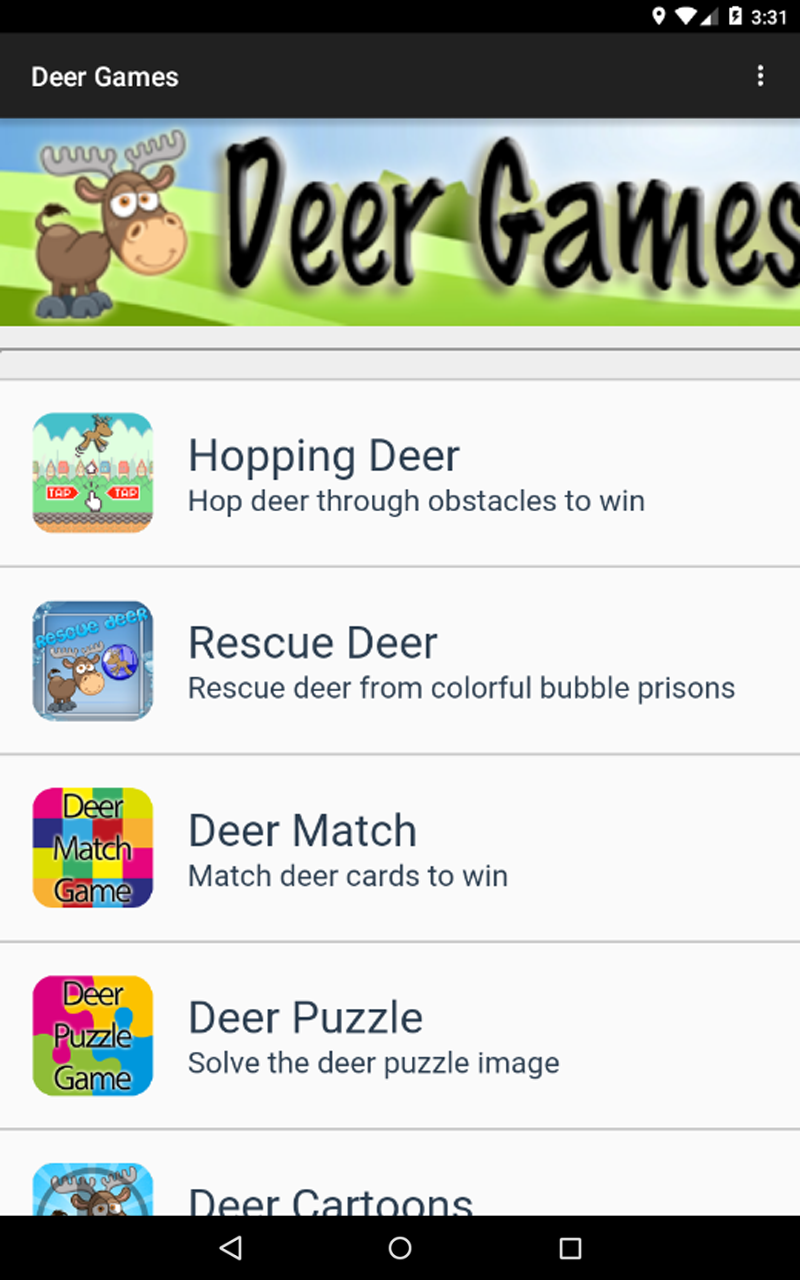Viewport: 800px width, 1280px height.
Task: Tap the Deer Puzzle game thumbnail icon
Action: [x=92, y=1035]
